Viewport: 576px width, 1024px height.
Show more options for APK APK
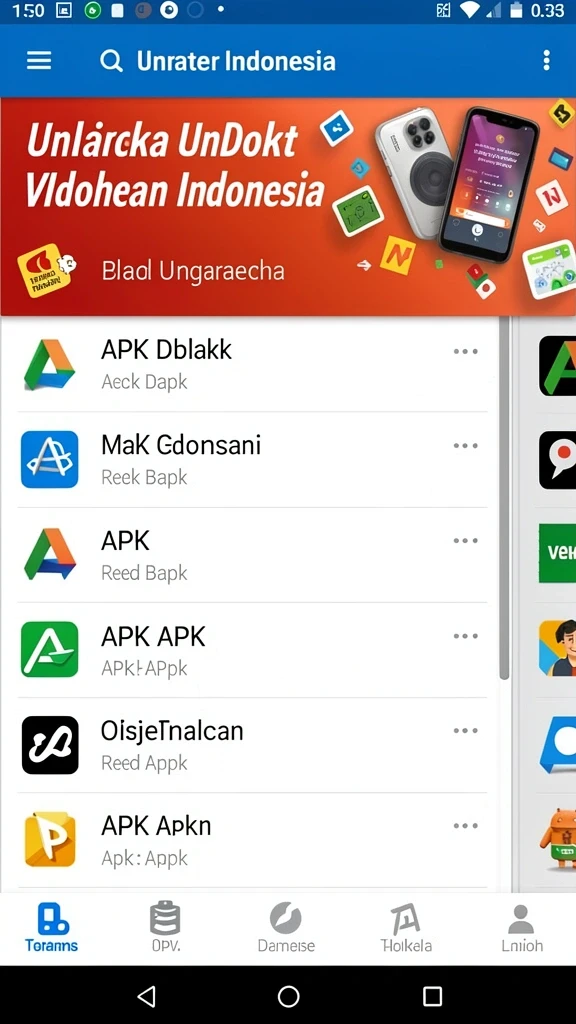tap(466, 636)
